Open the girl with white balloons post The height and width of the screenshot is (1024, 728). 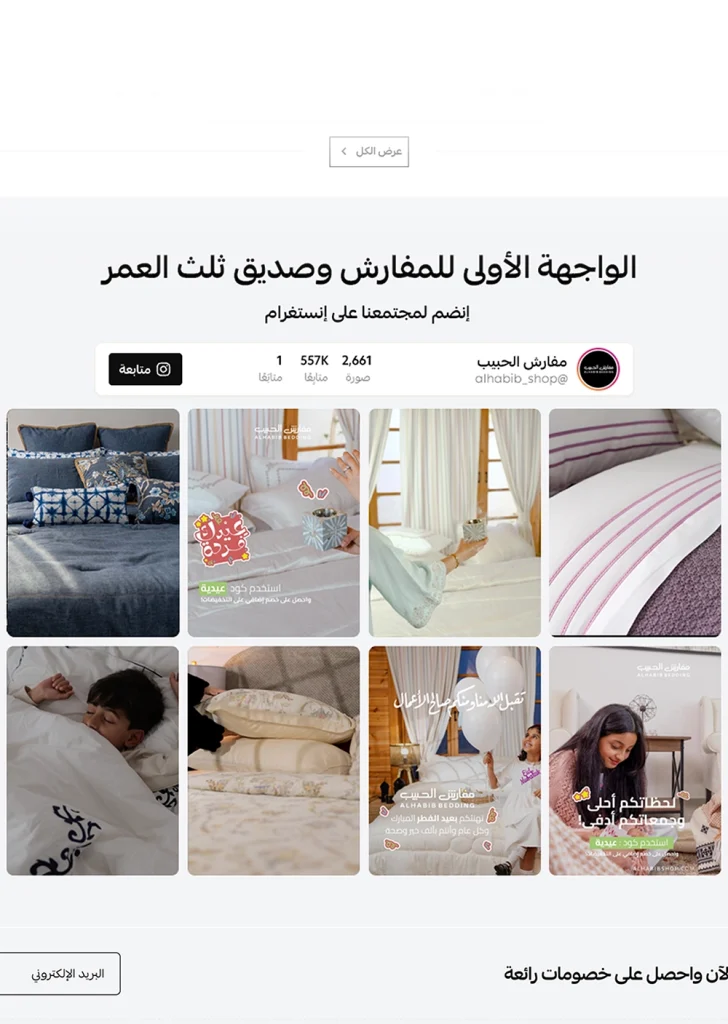(x=454, y=760)
